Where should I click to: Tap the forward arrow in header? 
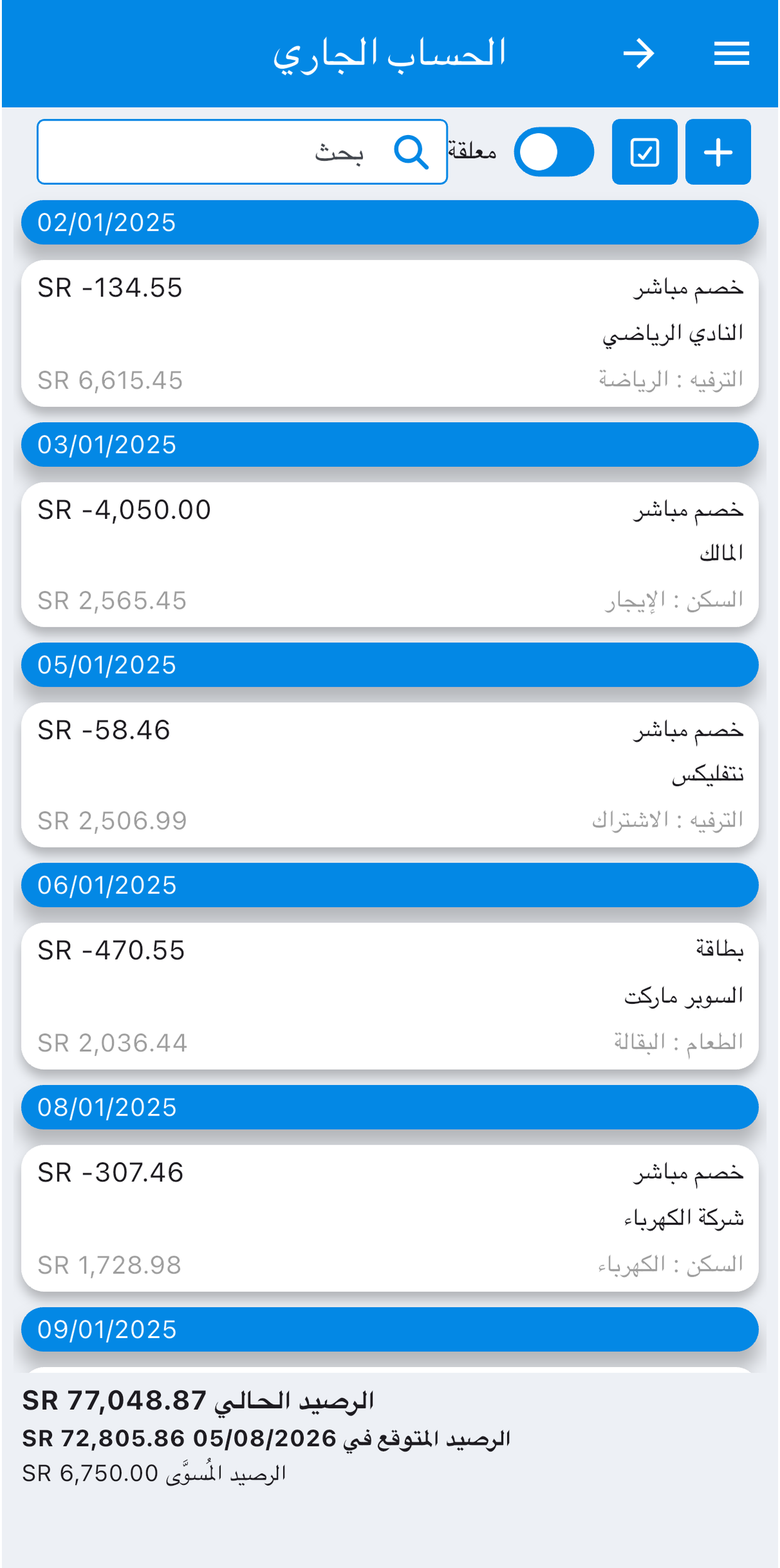point(639,53)
